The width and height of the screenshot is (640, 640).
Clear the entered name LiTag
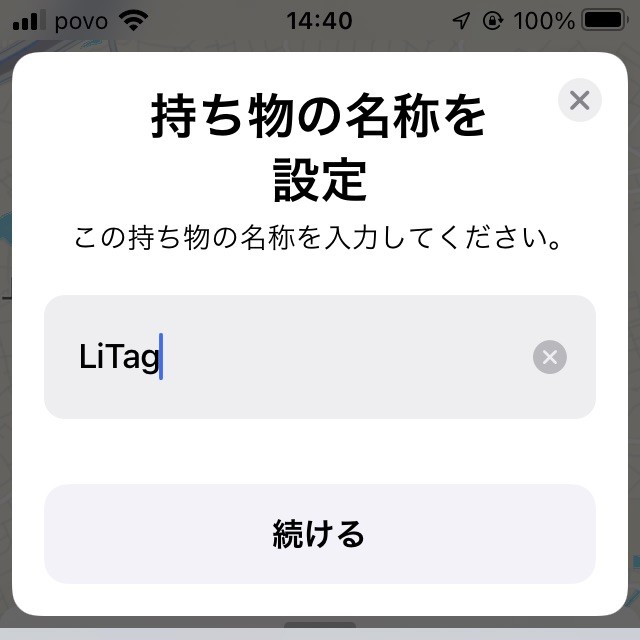point(549,357)
